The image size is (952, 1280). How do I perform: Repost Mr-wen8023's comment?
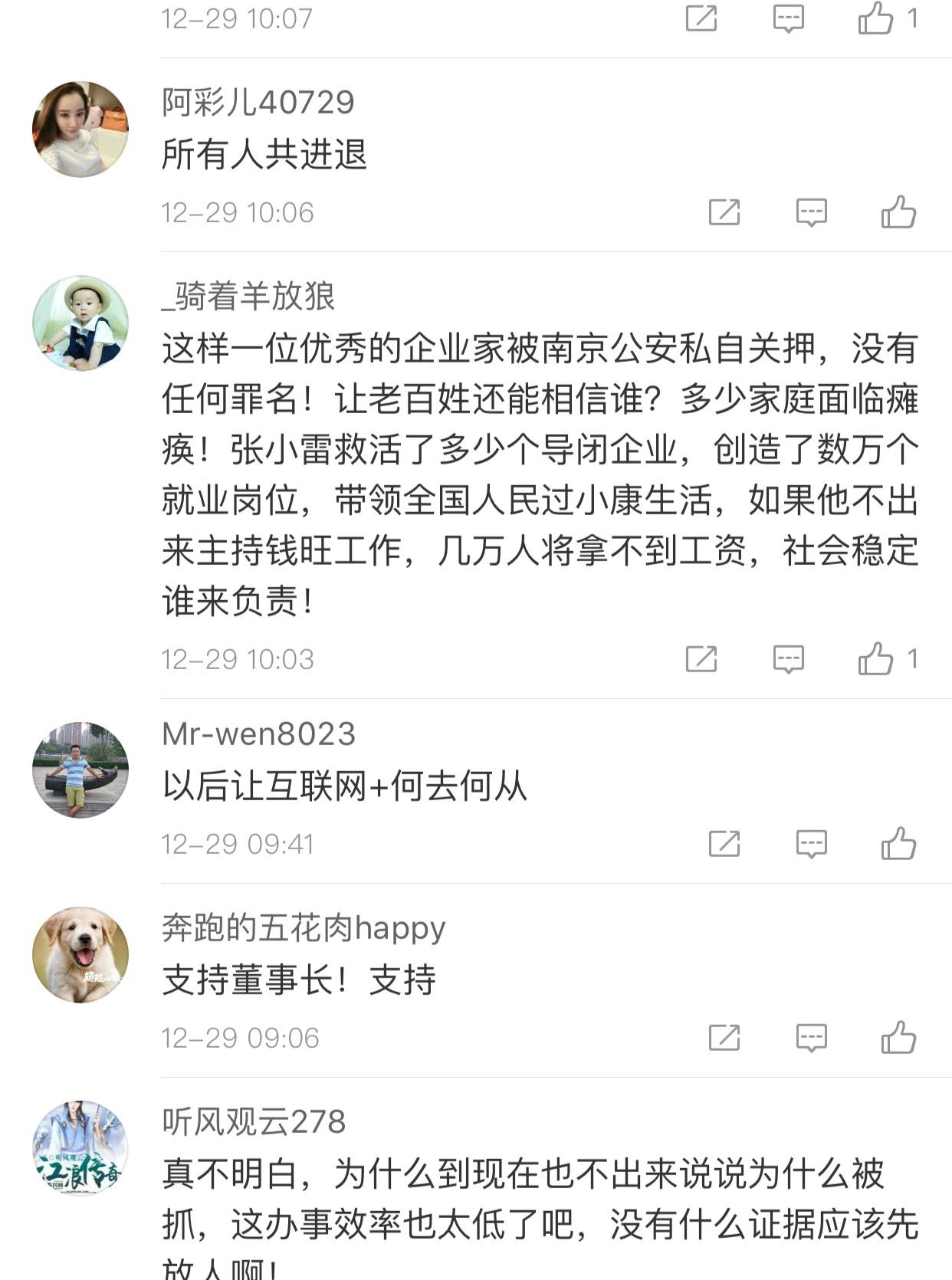click(x=724, y=844)
